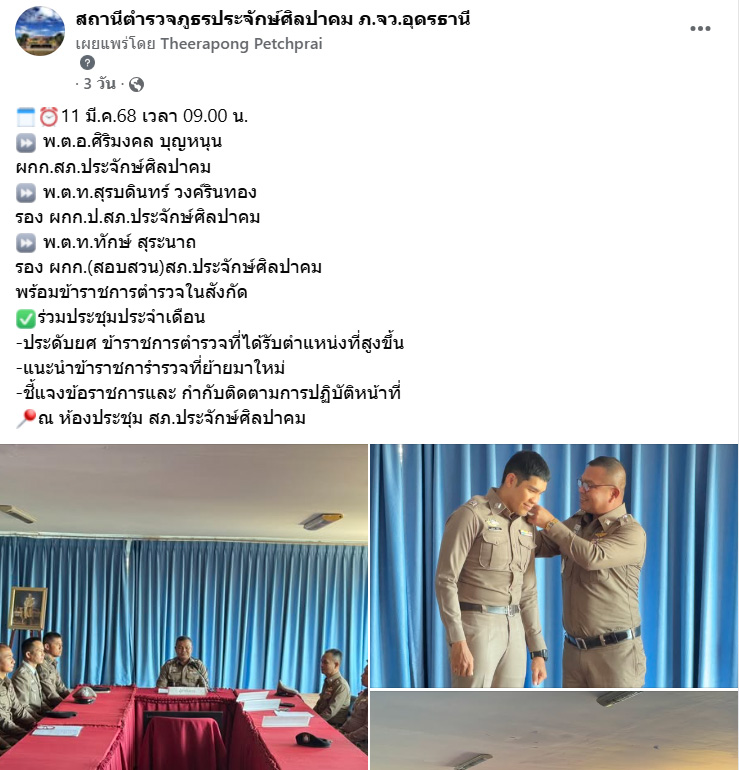This screenshot has width=739, height=770.
Task: Open the "3 วัน" post timestamp
Action: point(100,84)
